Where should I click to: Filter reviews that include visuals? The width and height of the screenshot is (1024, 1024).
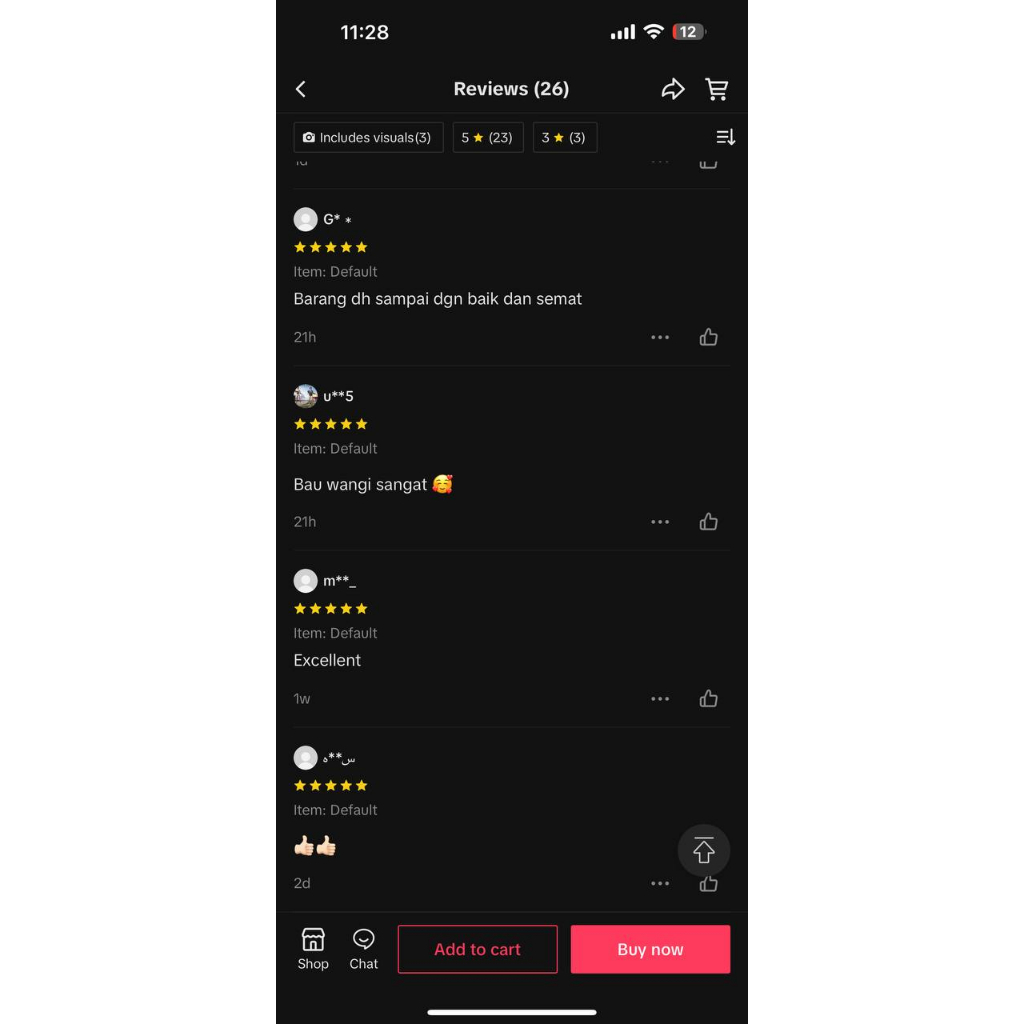pos(368,138)
